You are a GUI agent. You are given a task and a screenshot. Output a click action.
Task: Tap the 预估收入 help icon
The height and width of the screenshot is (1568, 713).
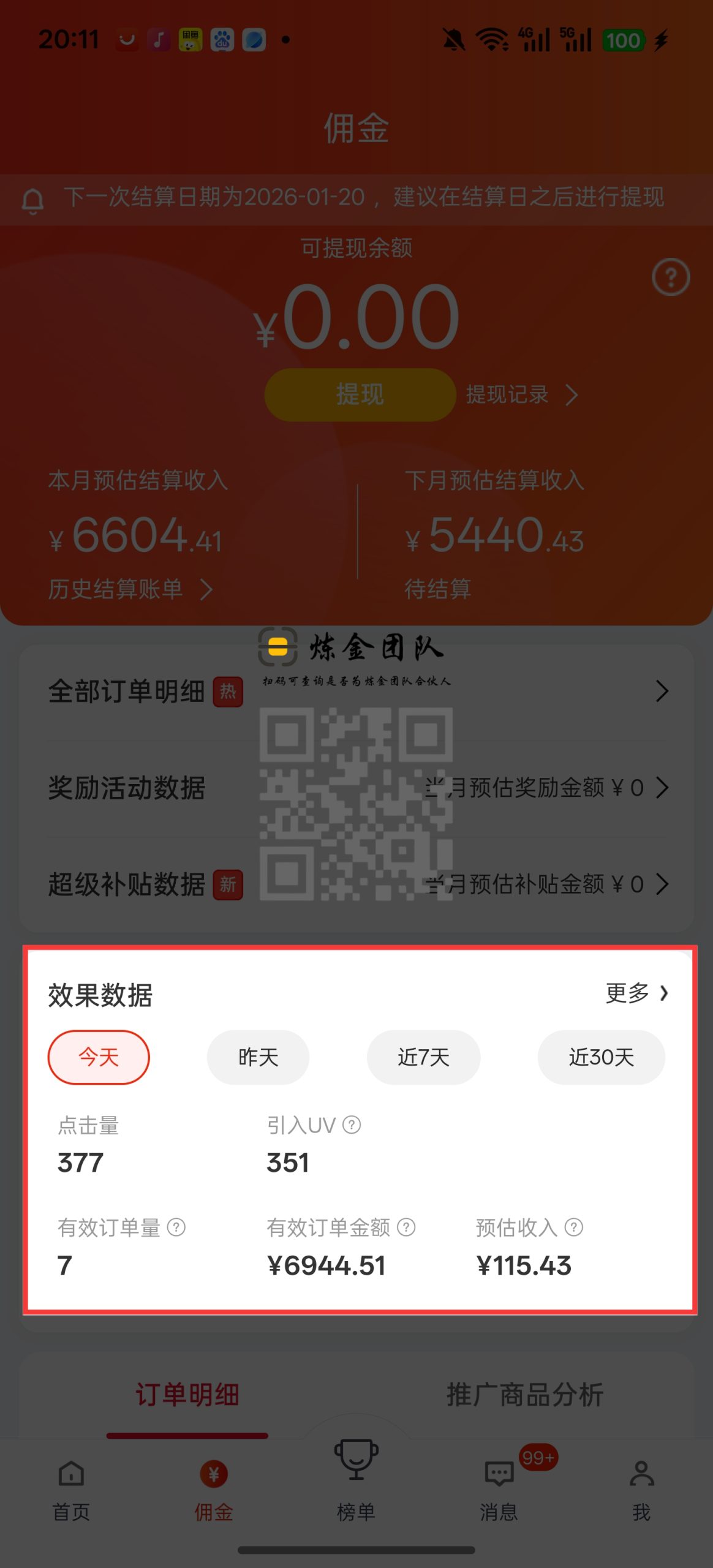(x=573, y=1227)
